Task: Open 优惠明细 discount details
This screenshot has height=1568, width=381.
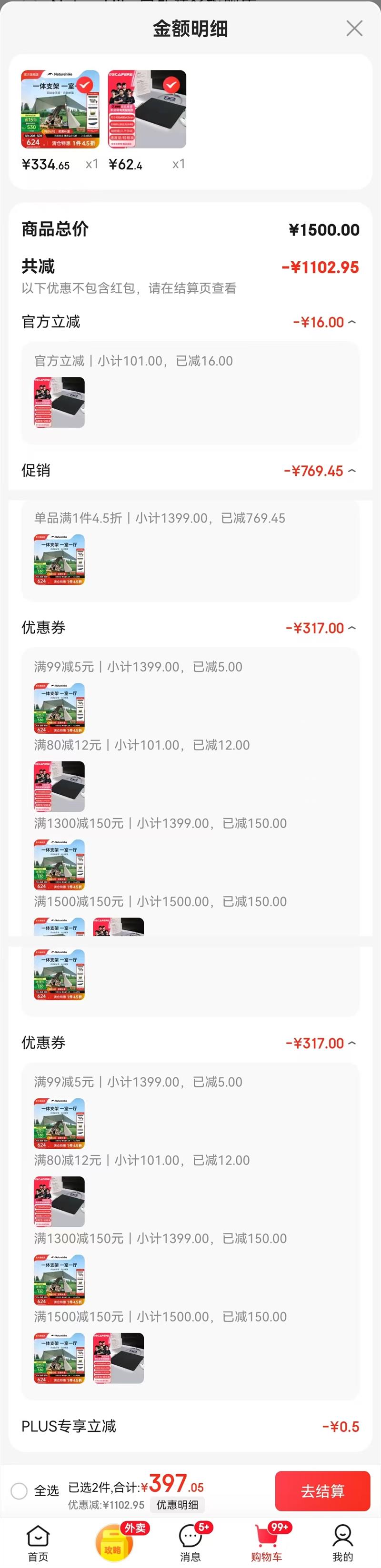Action: [177, 1505]
